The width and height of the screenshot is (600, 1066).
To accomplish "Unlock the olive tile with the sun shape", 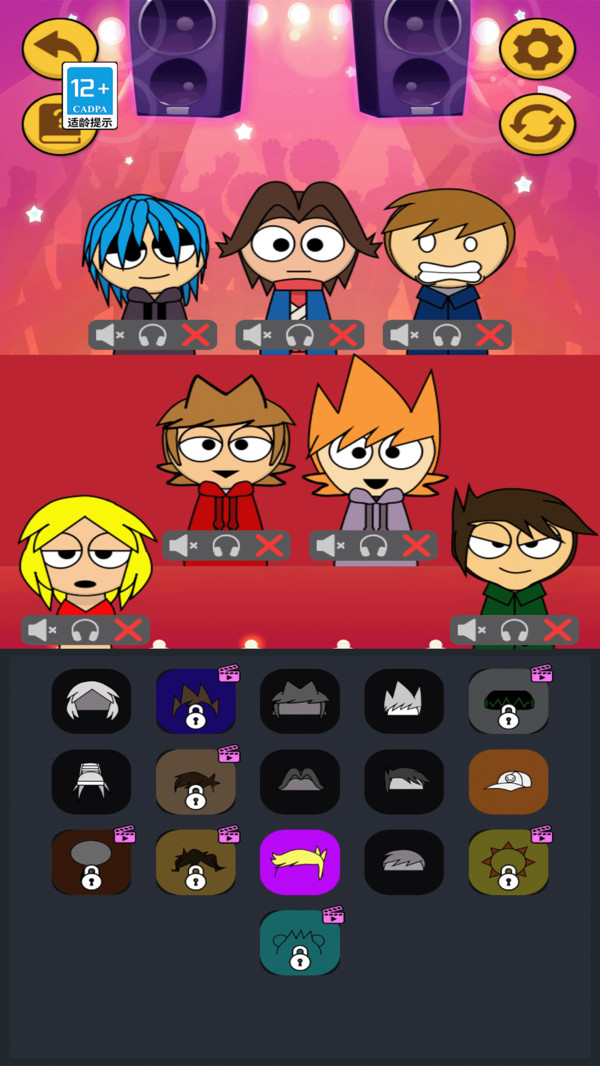I will click(508, 862).
